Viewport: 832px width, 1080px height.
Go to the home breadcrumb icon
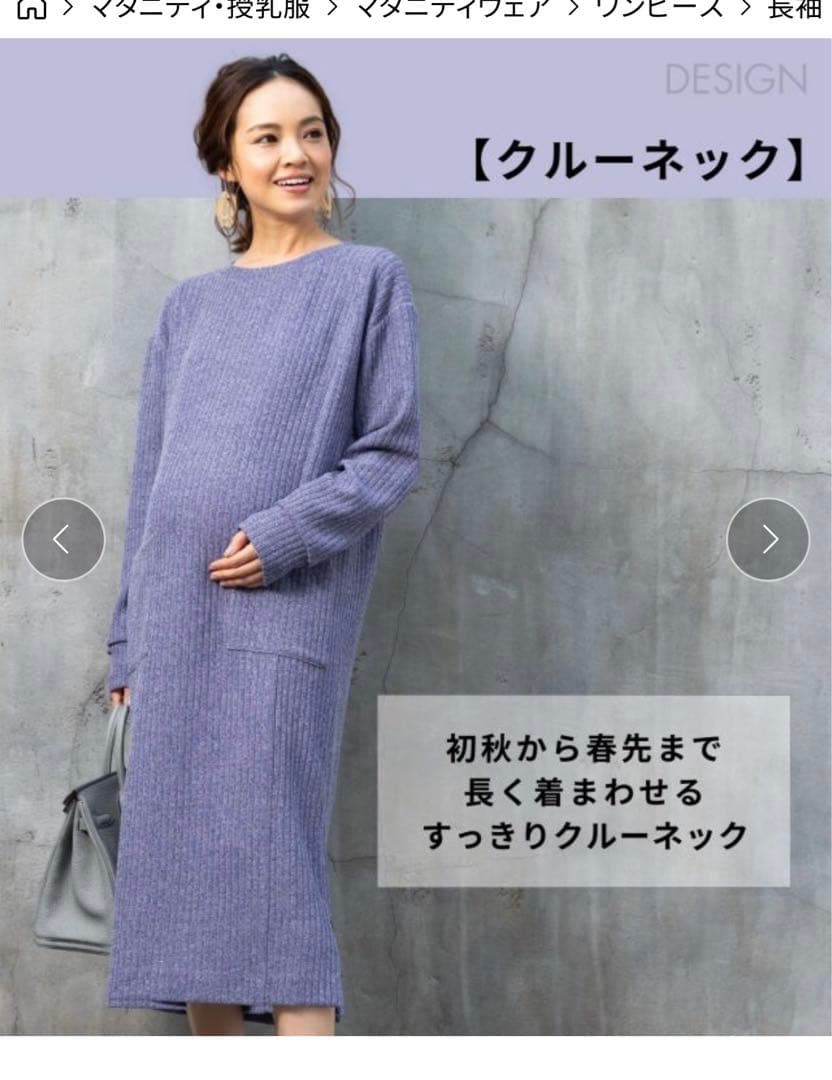[x=32, y=8]
